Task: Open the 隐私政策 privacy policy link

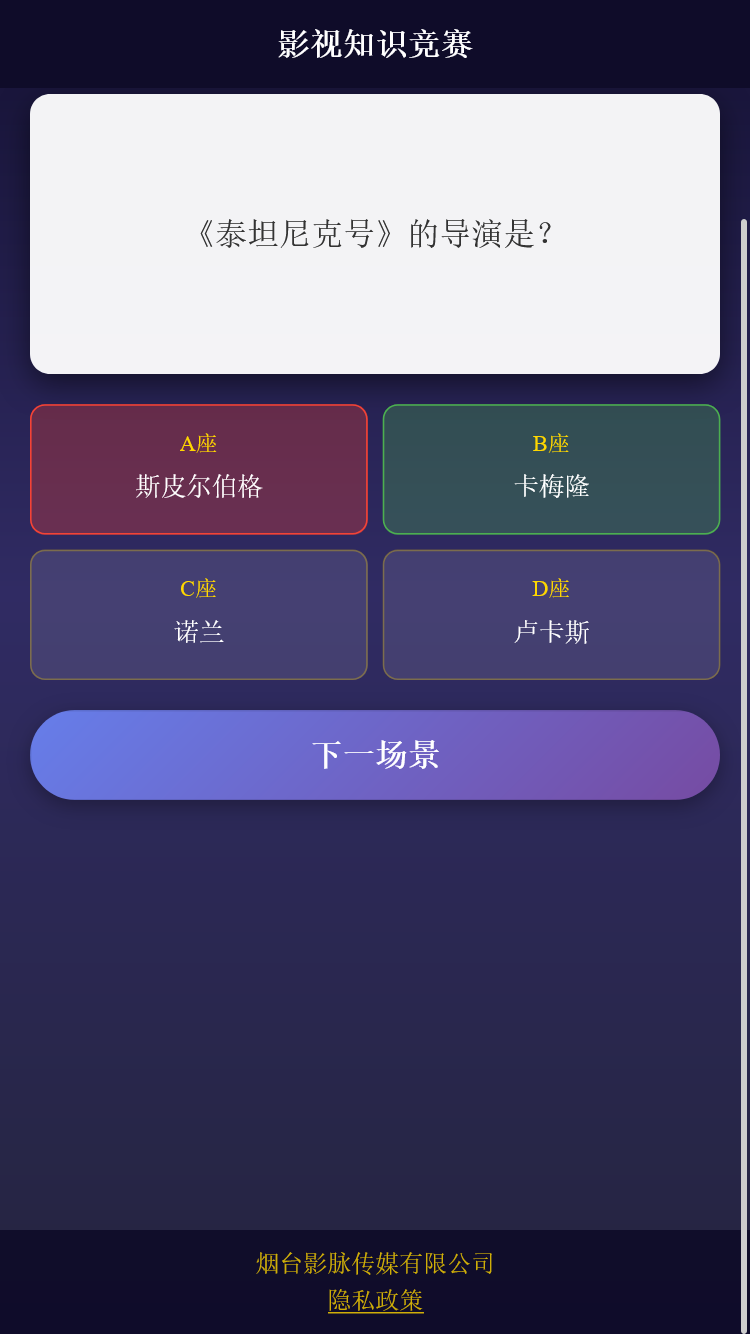Action: (375, 1301)
